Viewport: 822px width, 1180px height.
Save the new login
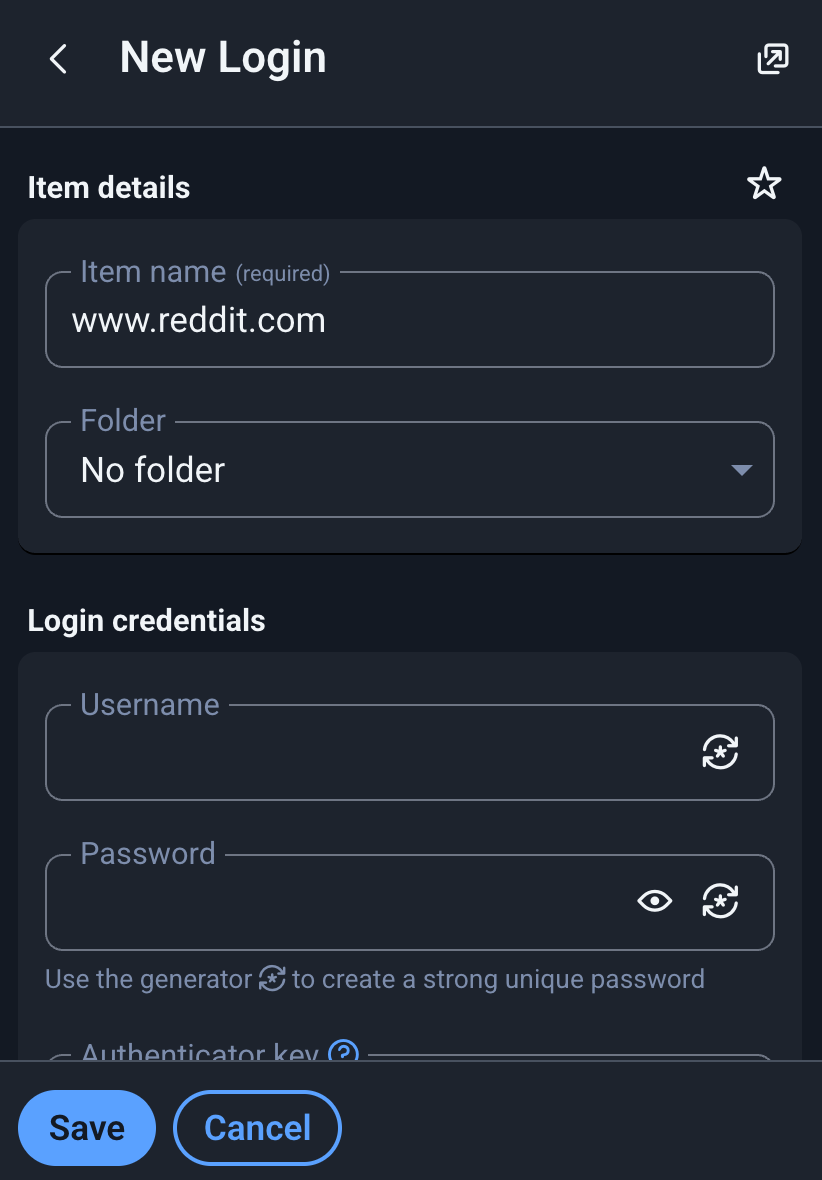point(87,1128)
